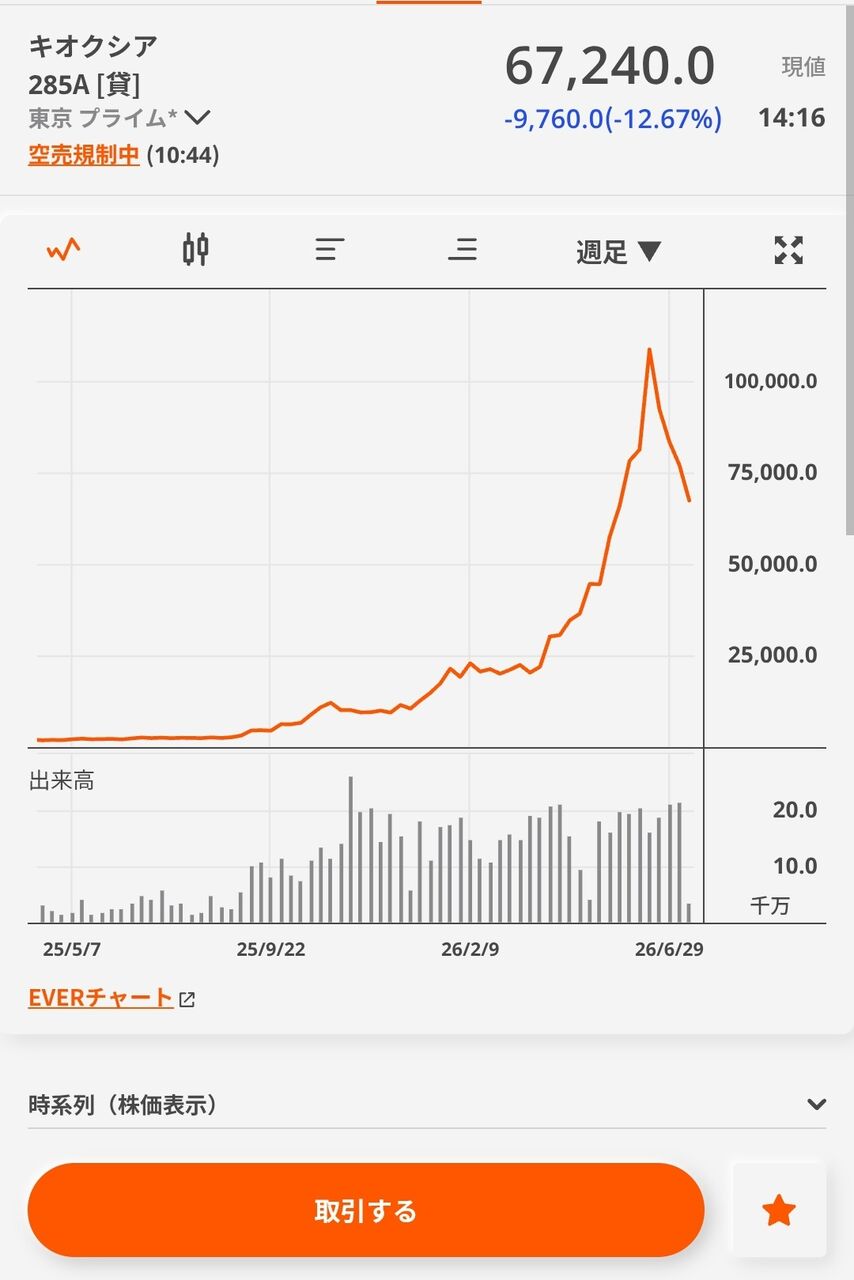Select the three-line bar chart style icon
This screenshot has width=854, height=1280.
click(330, 250)
